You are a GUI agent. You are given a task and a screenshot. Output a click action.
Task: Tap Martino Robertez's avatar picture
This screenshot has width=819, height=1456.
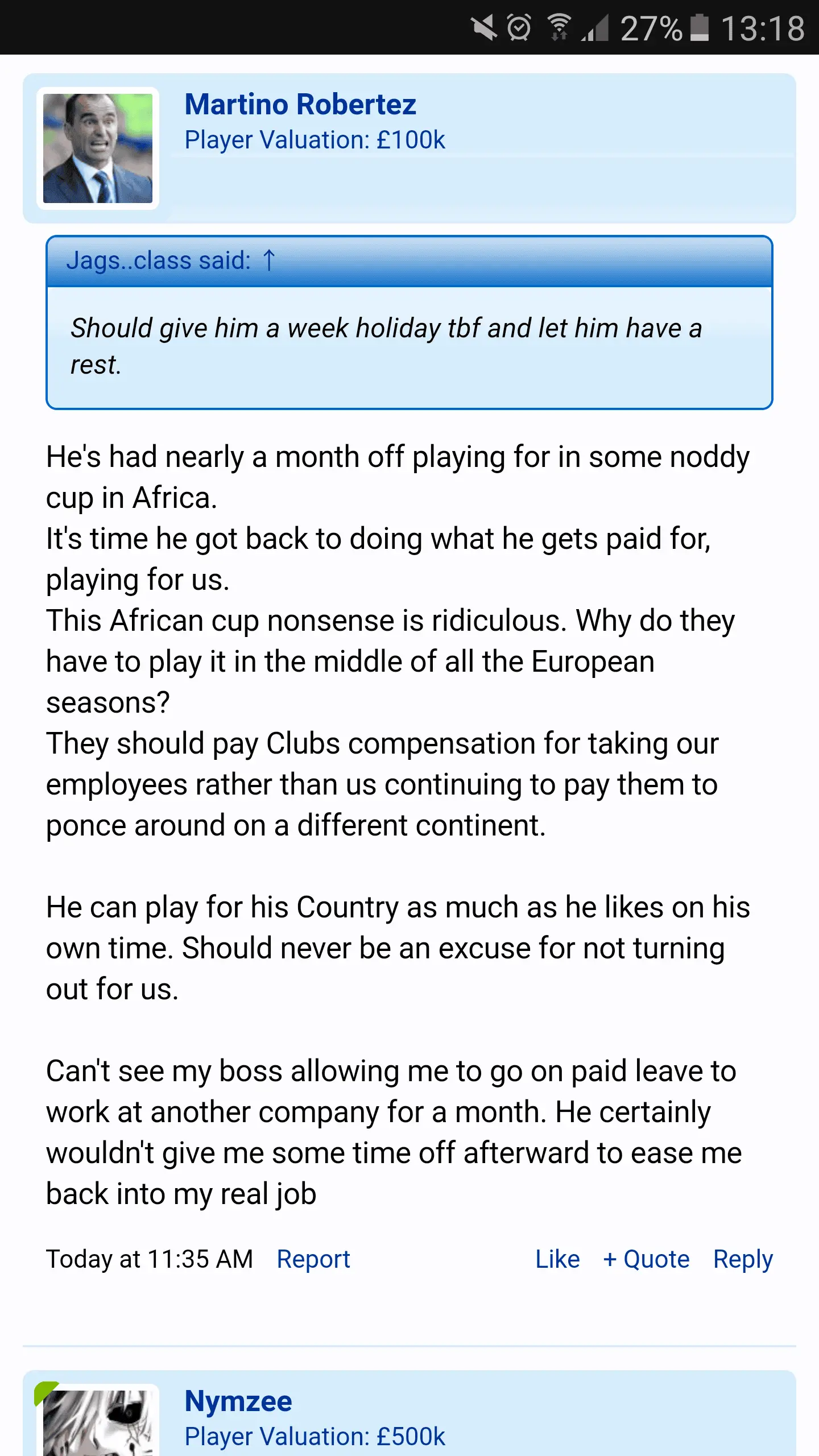pyautogui.click(x=98, y=148)
